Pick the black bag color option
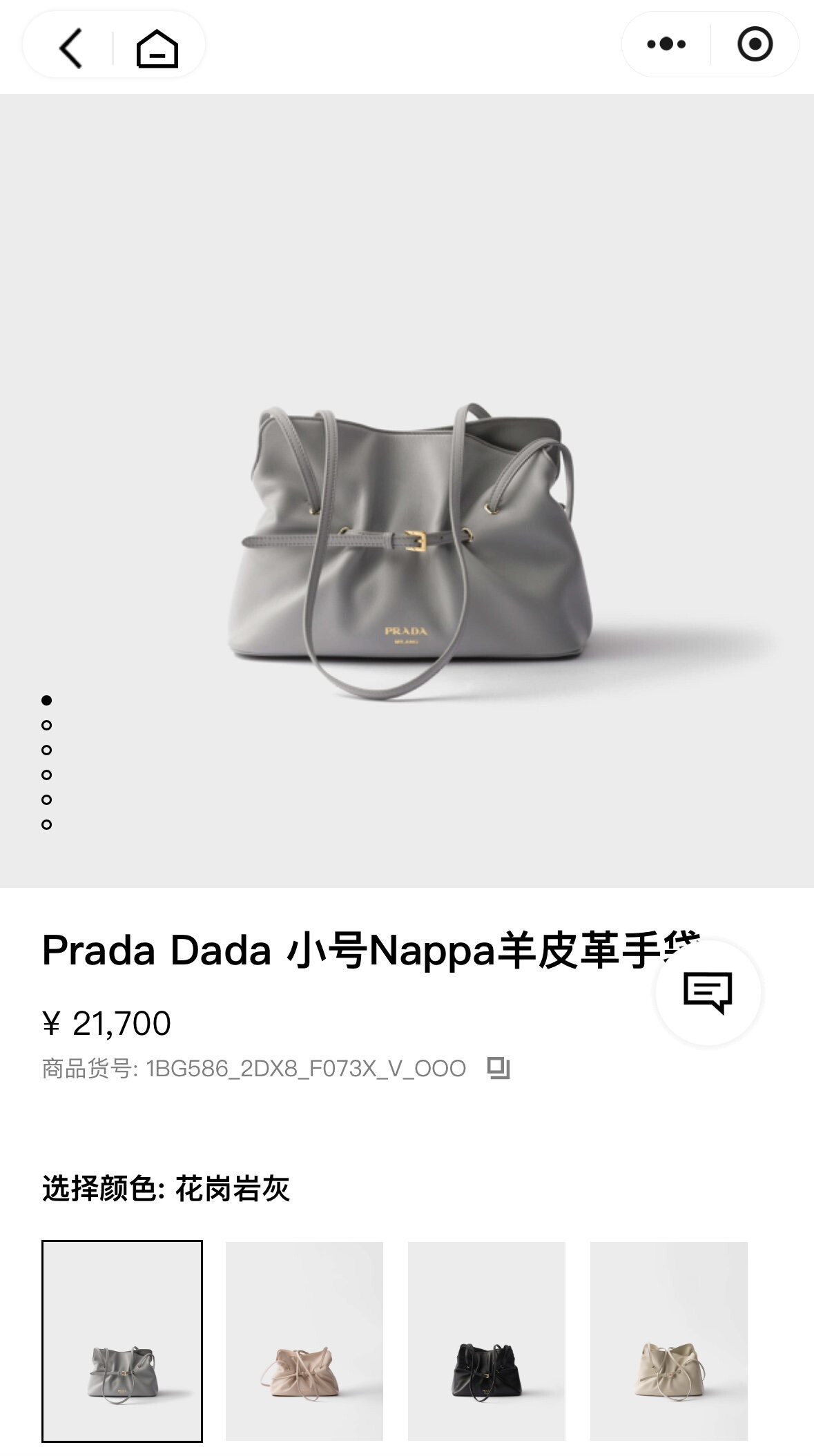 click(487, 1341)
